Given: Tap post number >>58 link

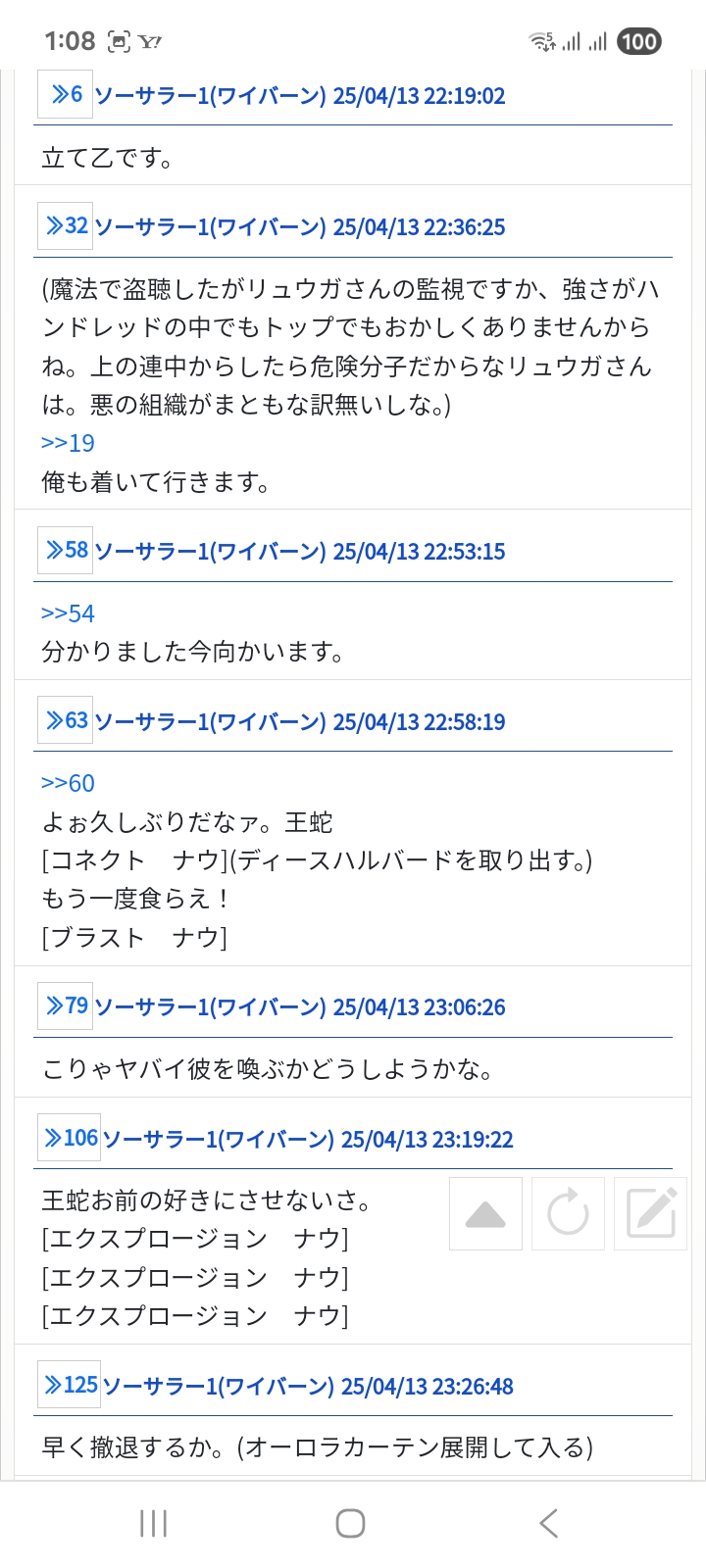Looking at the screenshot, I should click(65, 551).
